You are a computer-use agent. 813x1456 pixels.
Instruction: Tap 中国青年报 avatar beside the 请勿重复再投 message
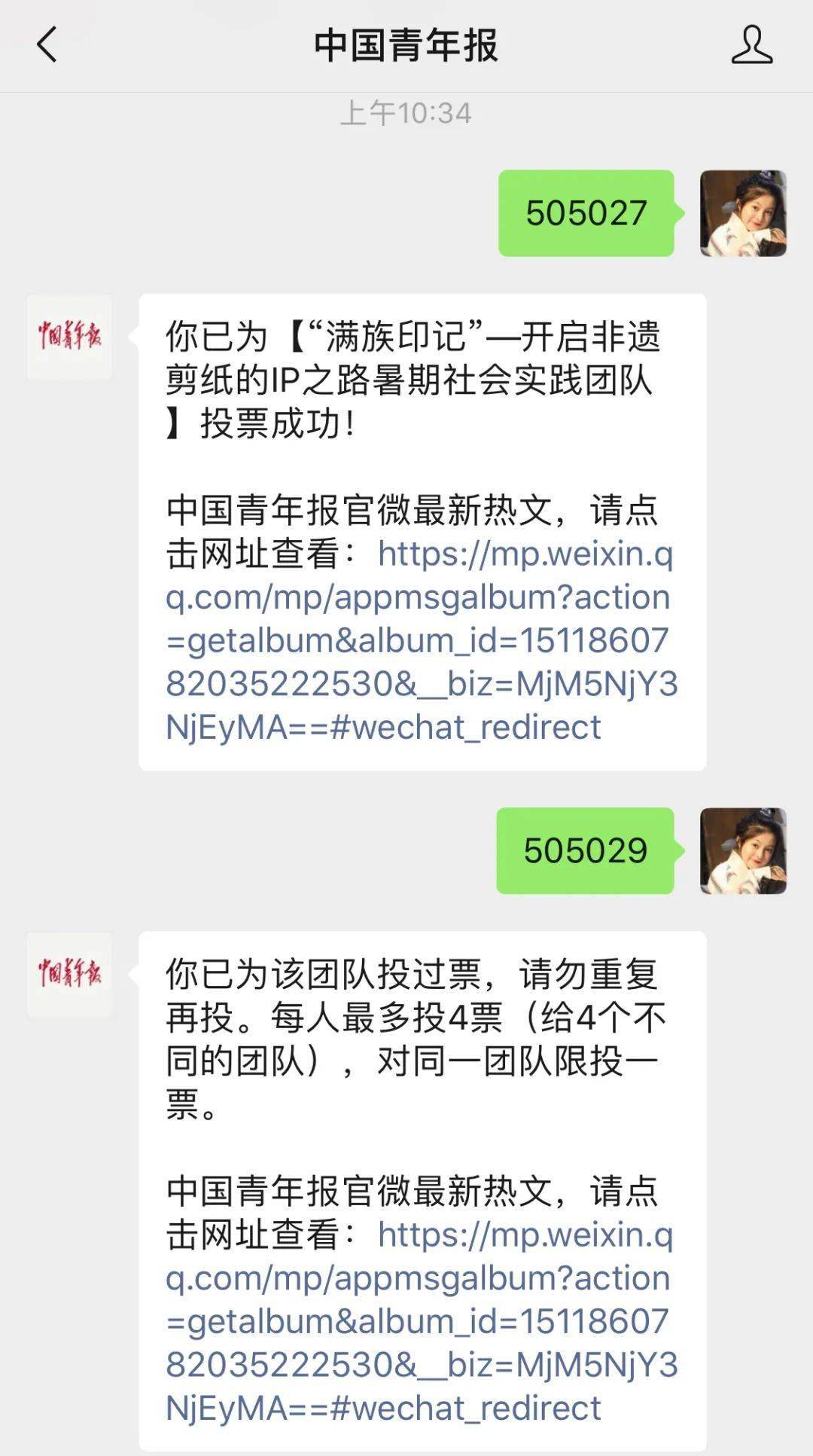click(x=69, y=973)
